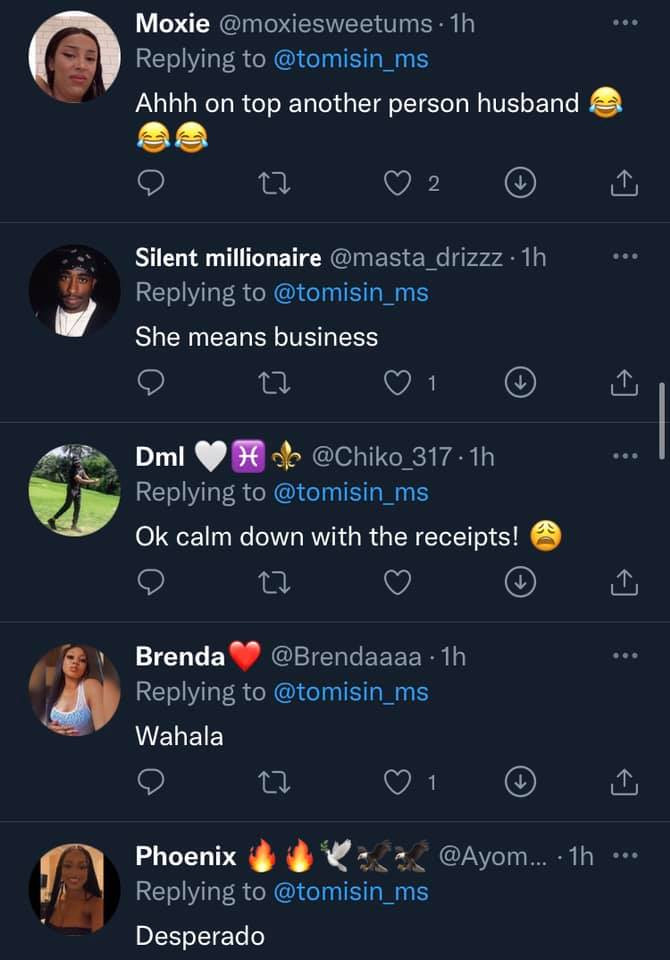Reply to Dml's receipts tweet
Screen dimensions: 670x960
click(150, 582)
